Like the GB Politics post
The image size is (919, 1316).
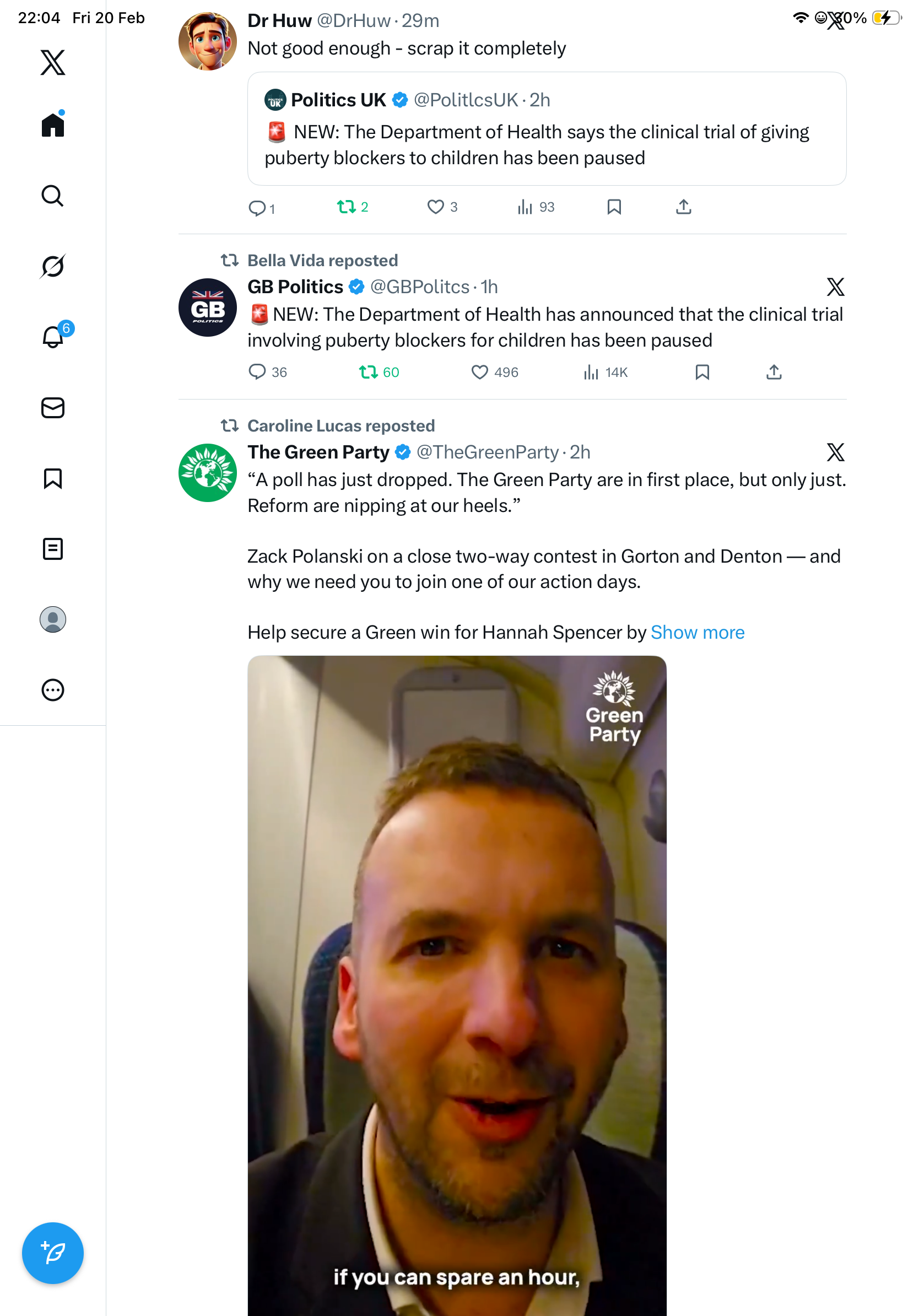pyautogui.click(x=479, y=373)
